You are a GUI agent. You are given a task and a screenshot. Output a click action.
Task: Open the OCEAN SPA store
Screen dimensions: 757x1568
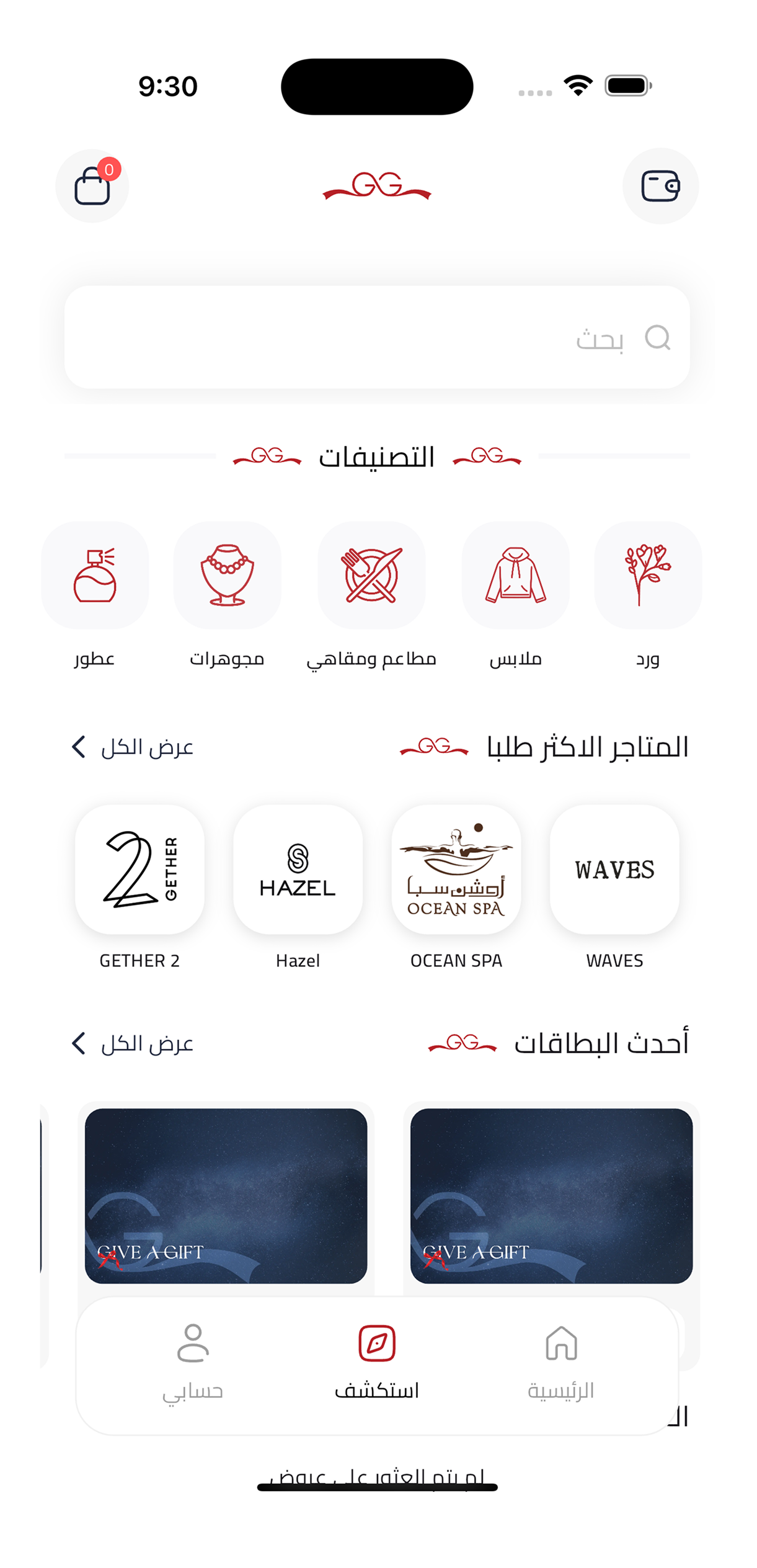coord(456,887)
